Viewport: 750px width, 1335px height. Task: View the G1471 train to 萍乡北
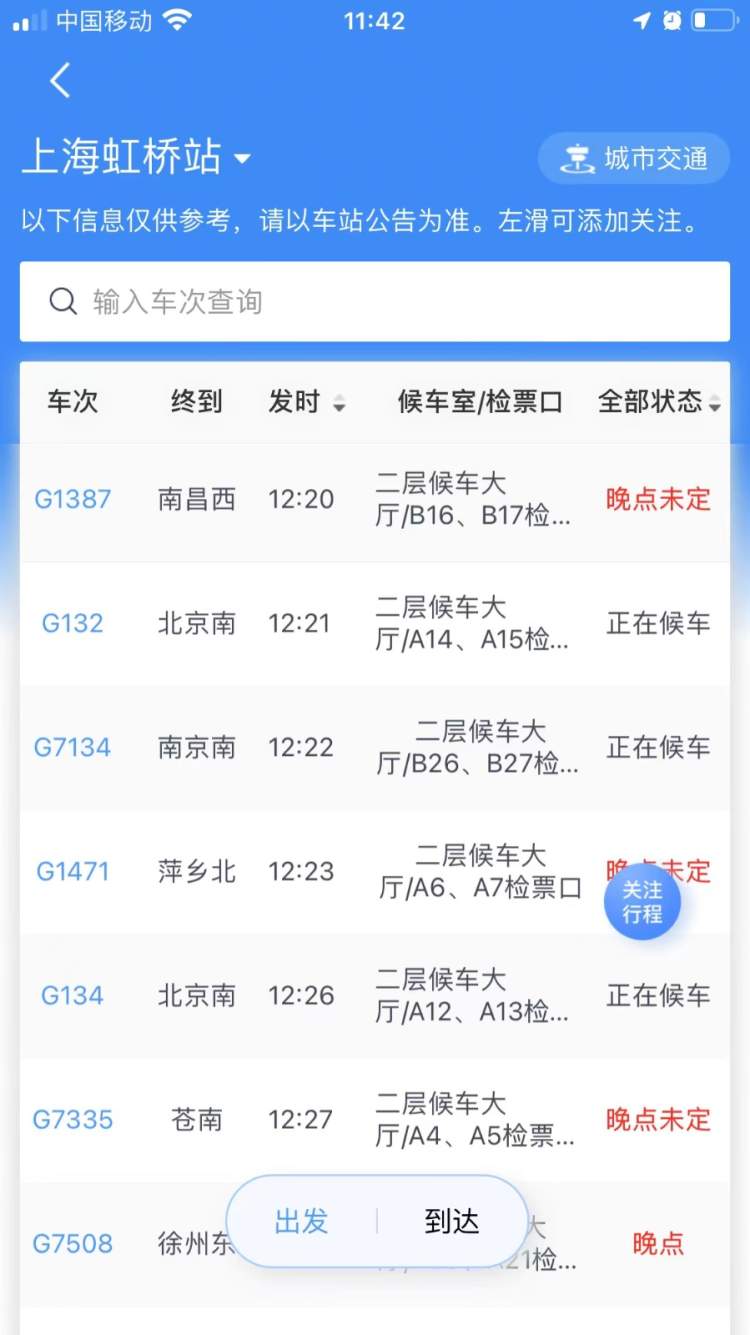pyautogui.click(x=73, y=871)
